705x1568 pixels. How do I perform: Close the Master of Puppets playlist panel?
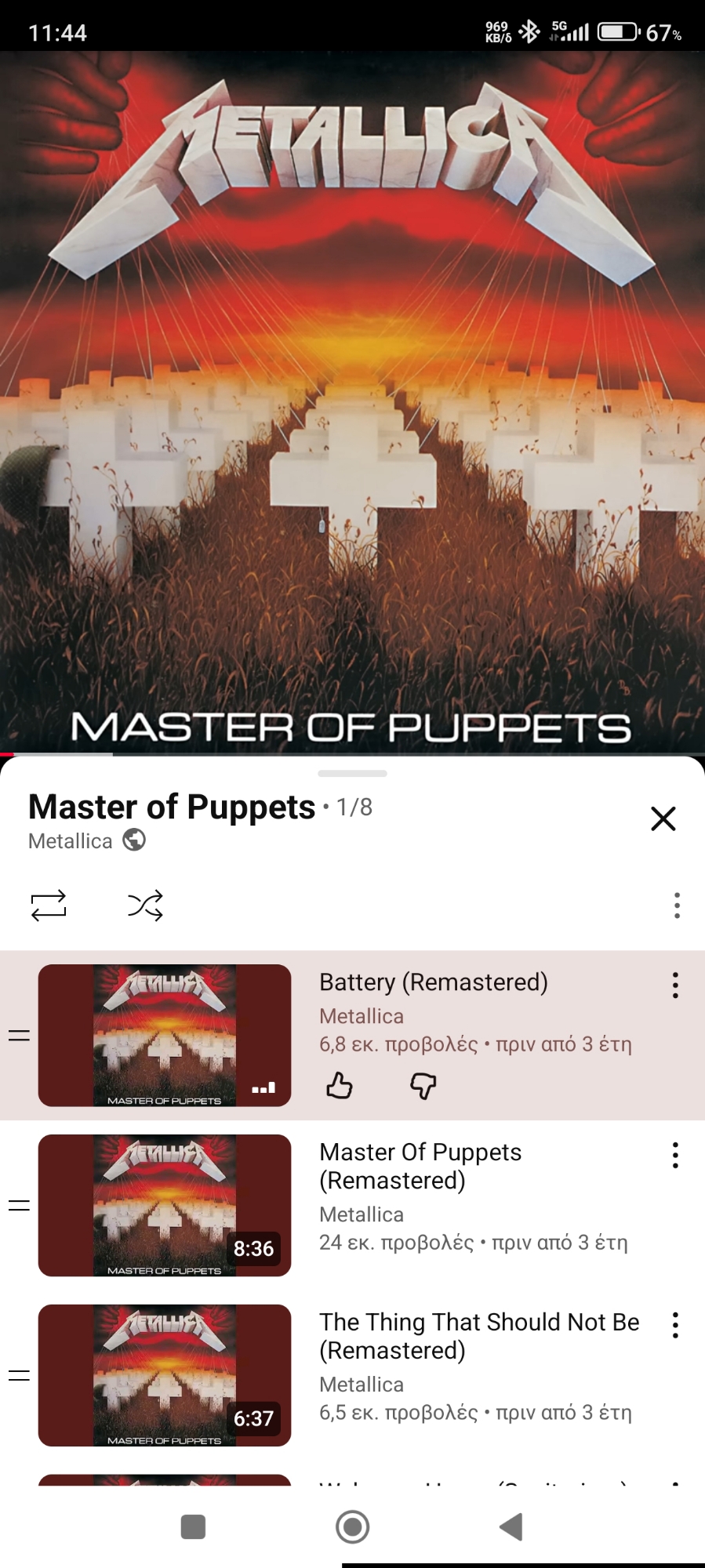(663, 818)
